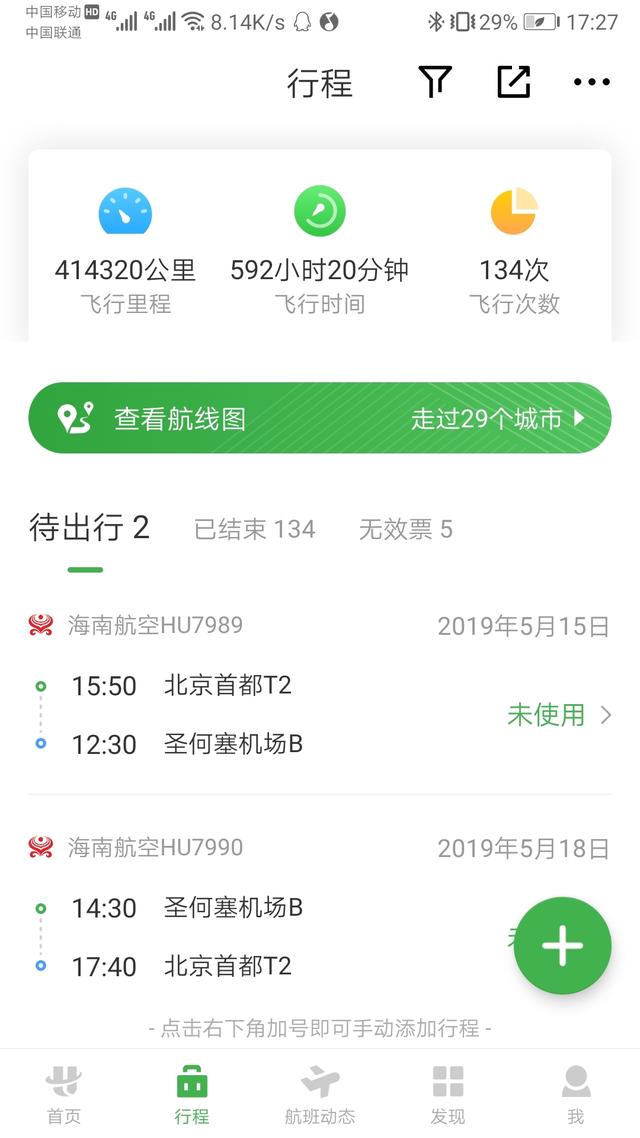The width and height of the screenshot is (640, 1138).
Task: Switch to the 发现 tab
Action: [x=447, y=1094]
